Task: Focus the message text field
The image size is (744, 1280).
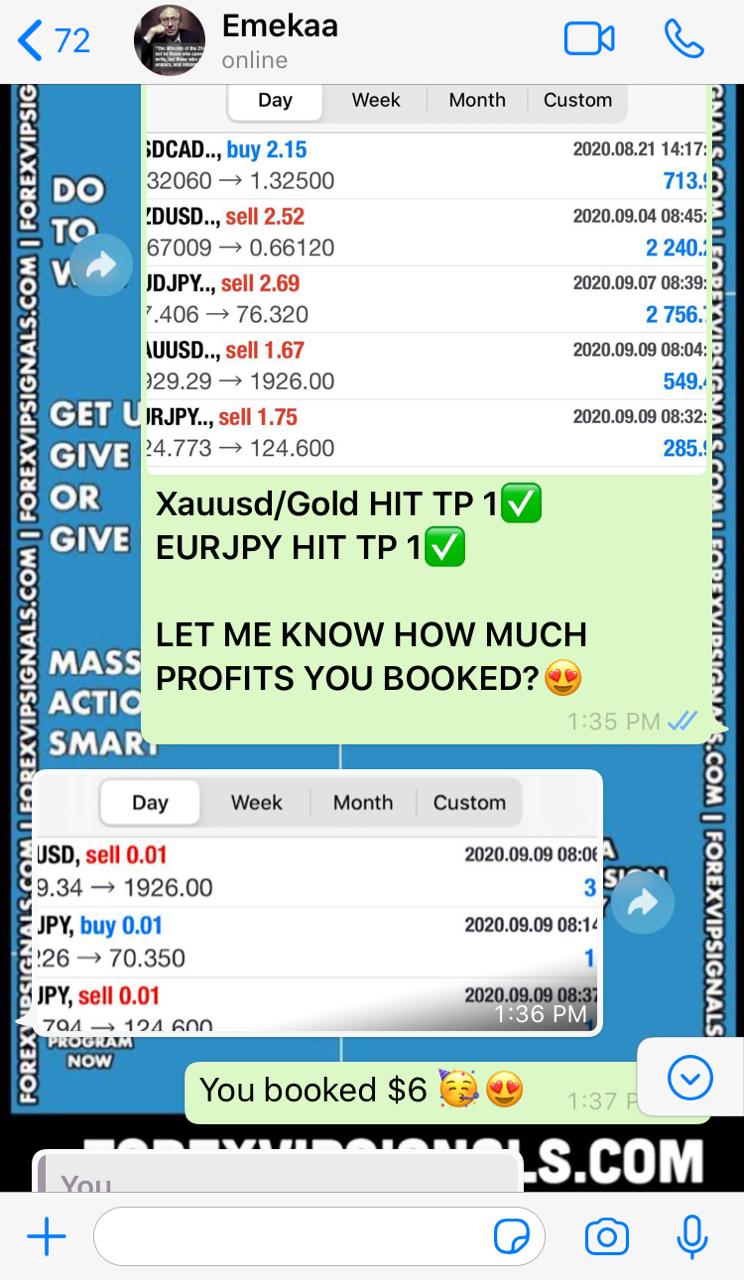Action: click(290, 1238)
